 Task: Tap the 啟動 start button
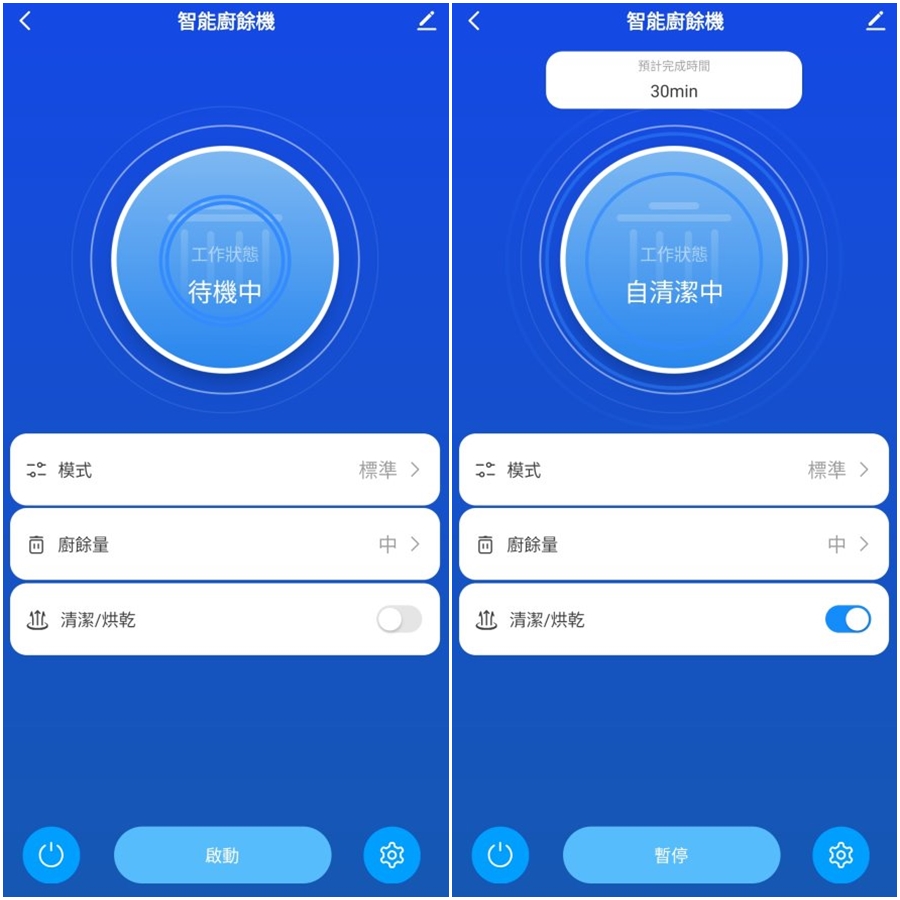point(222,855)
